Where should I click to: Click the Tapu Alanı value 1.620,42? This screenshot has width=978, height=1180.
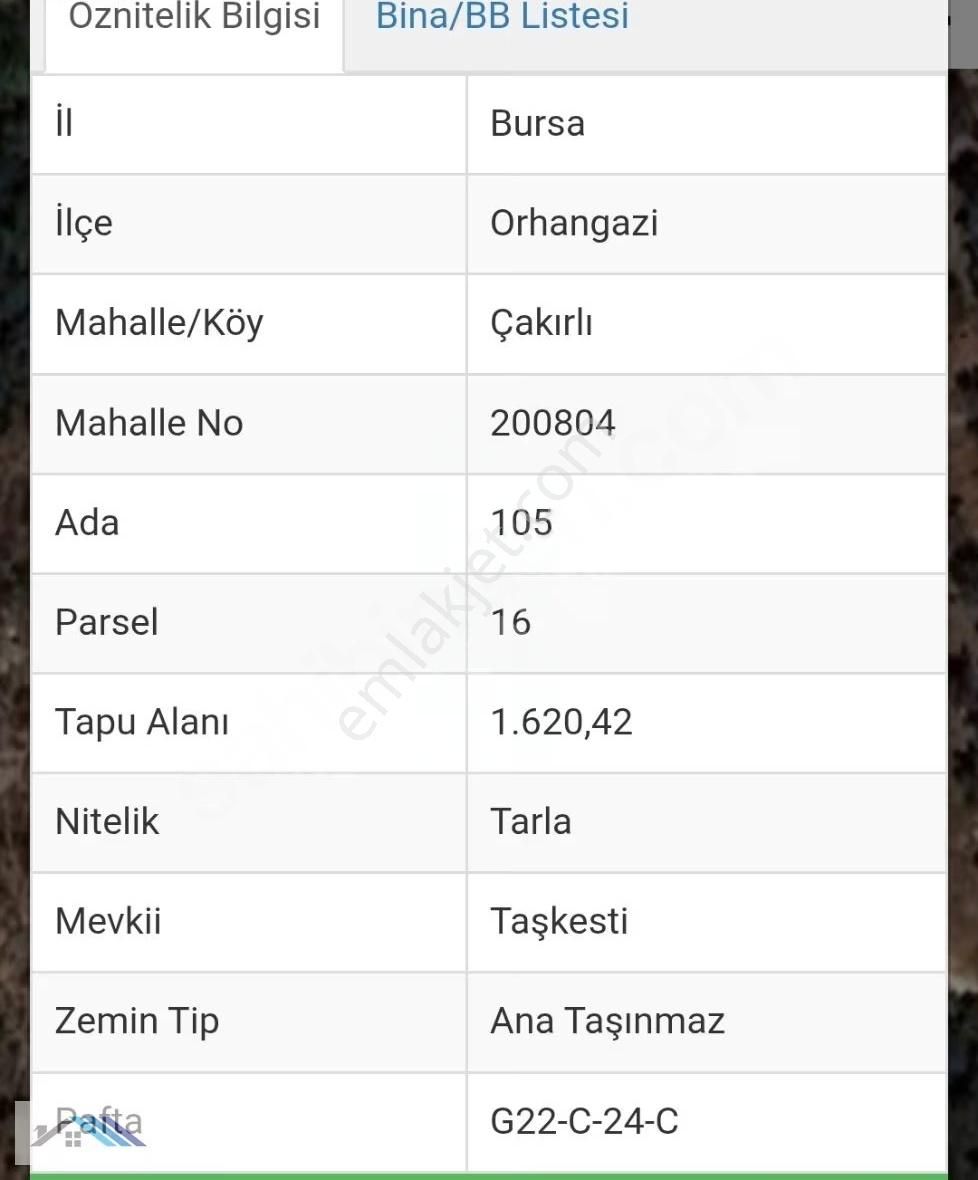point(560,723)
